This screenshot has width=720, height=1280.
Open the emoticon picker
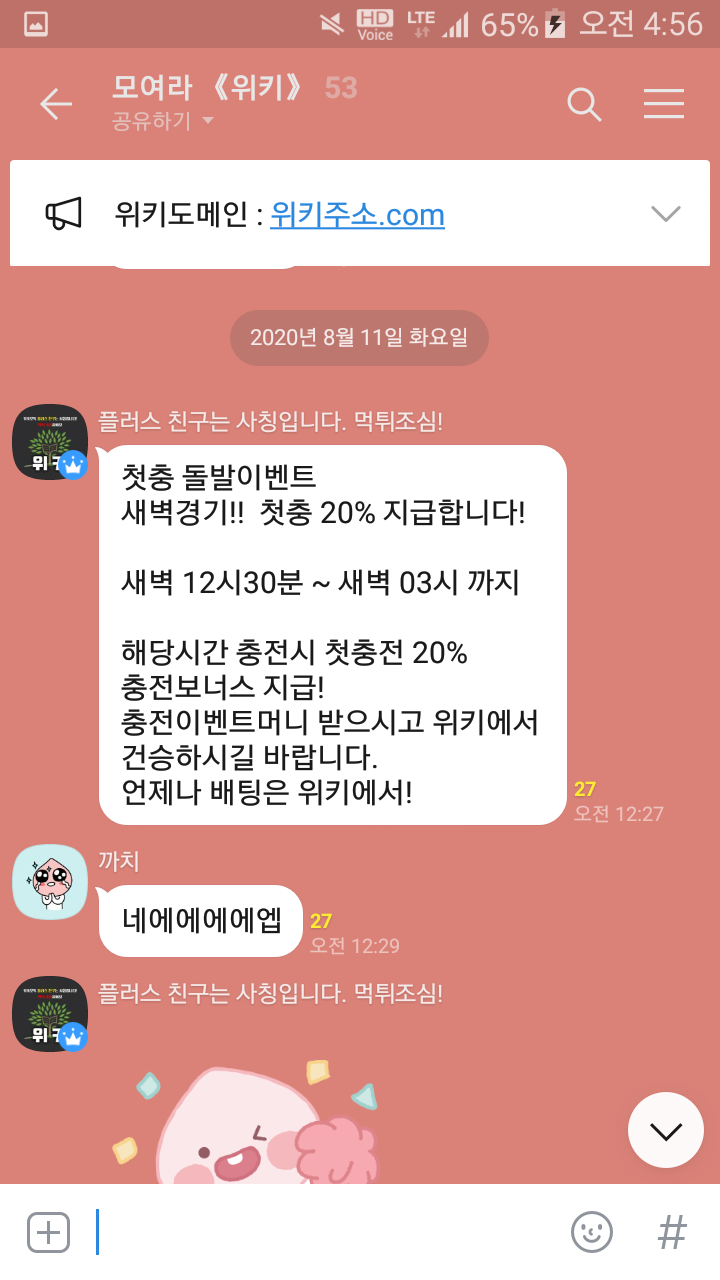tap(591, 1232)
